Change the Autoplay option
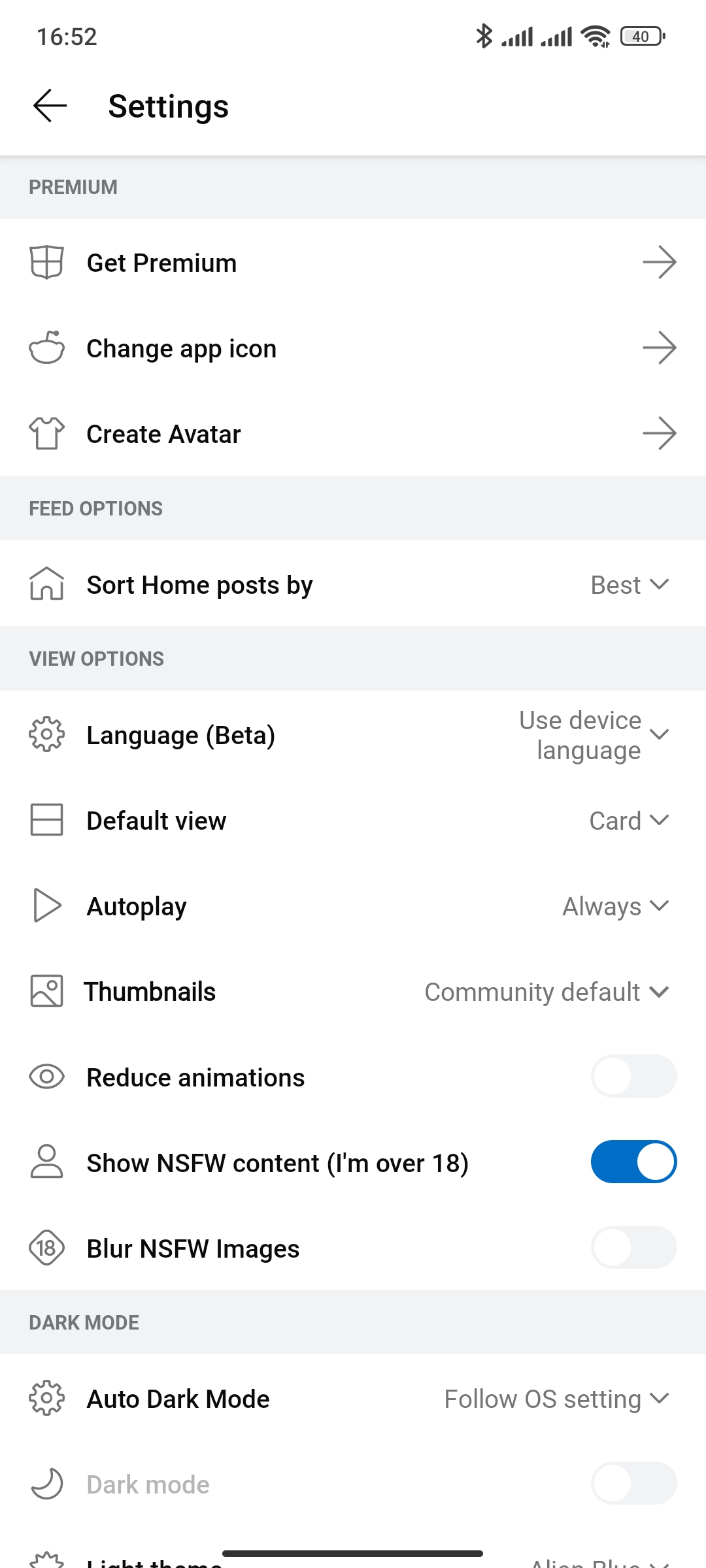 [615, 906]
